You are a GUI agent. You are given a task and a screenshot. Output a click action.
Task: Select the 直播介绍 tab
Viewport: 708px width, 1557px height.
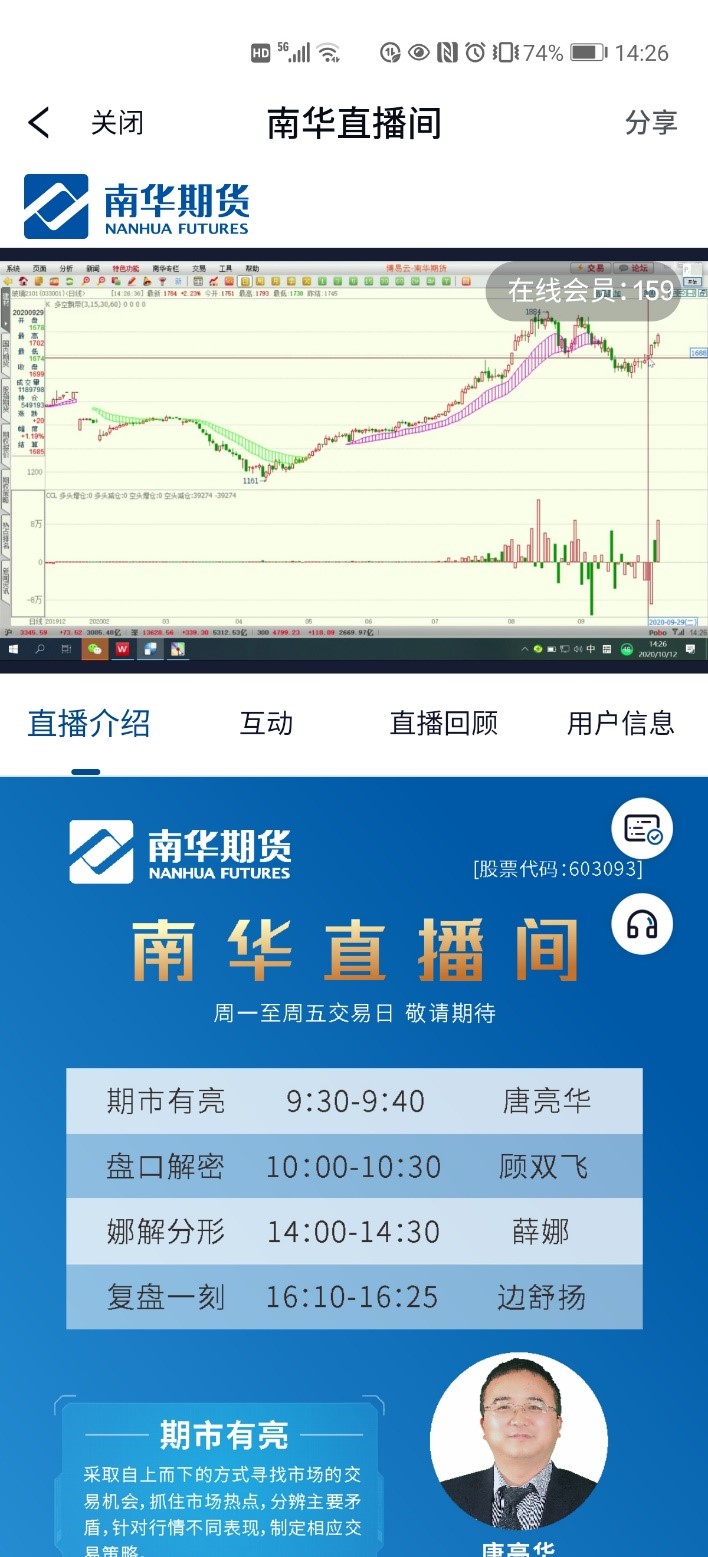coord(88,723)
